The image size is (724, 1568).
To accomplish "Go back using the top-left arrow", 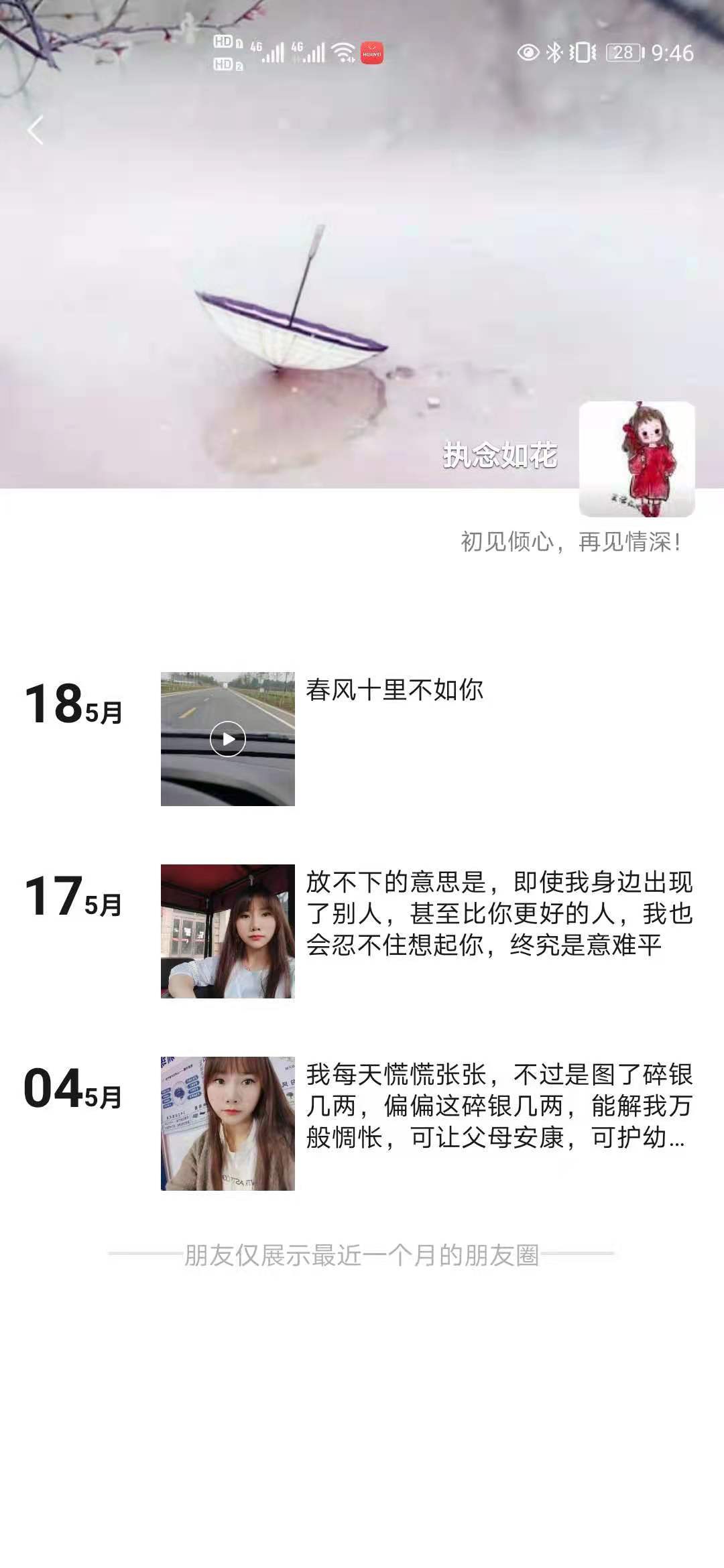I will point(36,130).
